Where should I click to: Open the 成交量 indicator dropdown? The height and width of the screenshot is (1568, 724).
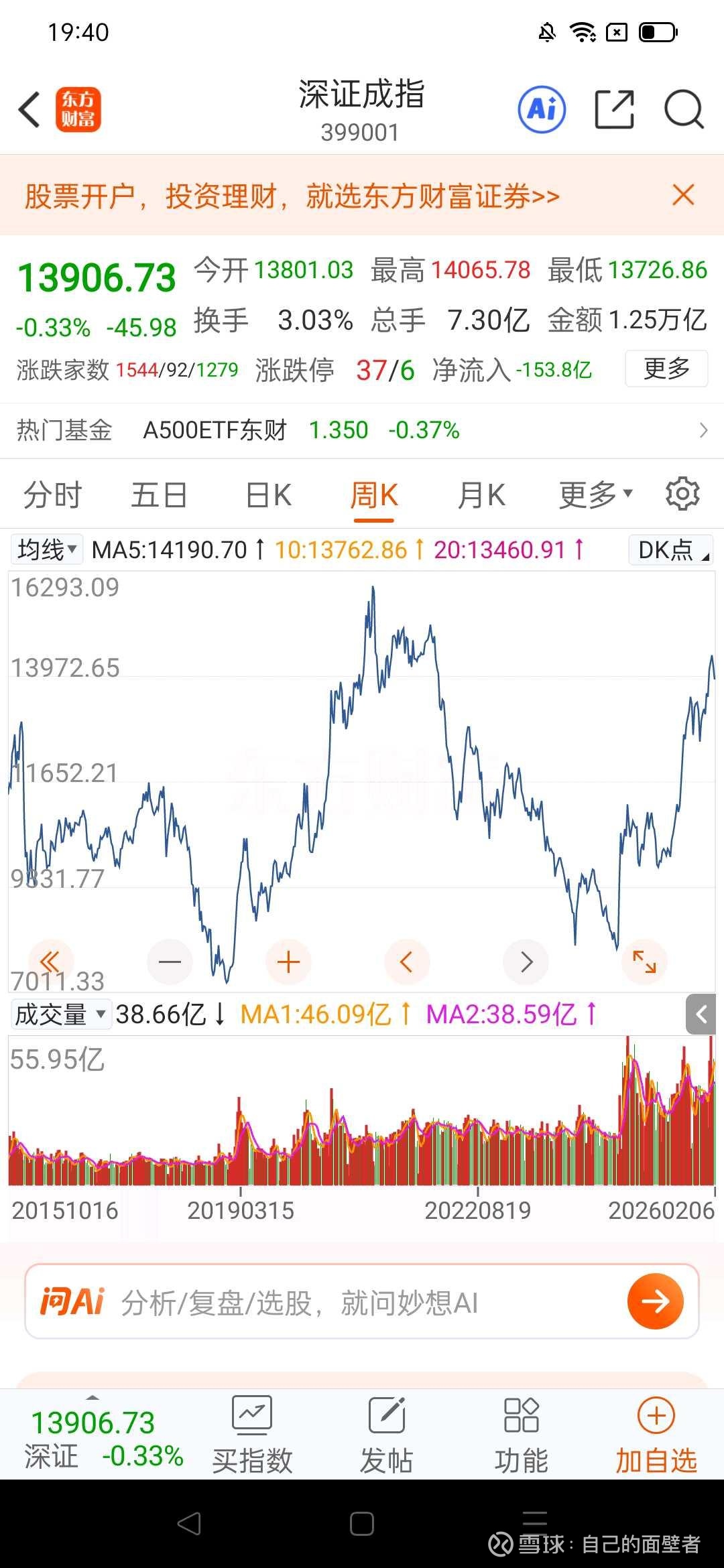(x=60, y=1015)
